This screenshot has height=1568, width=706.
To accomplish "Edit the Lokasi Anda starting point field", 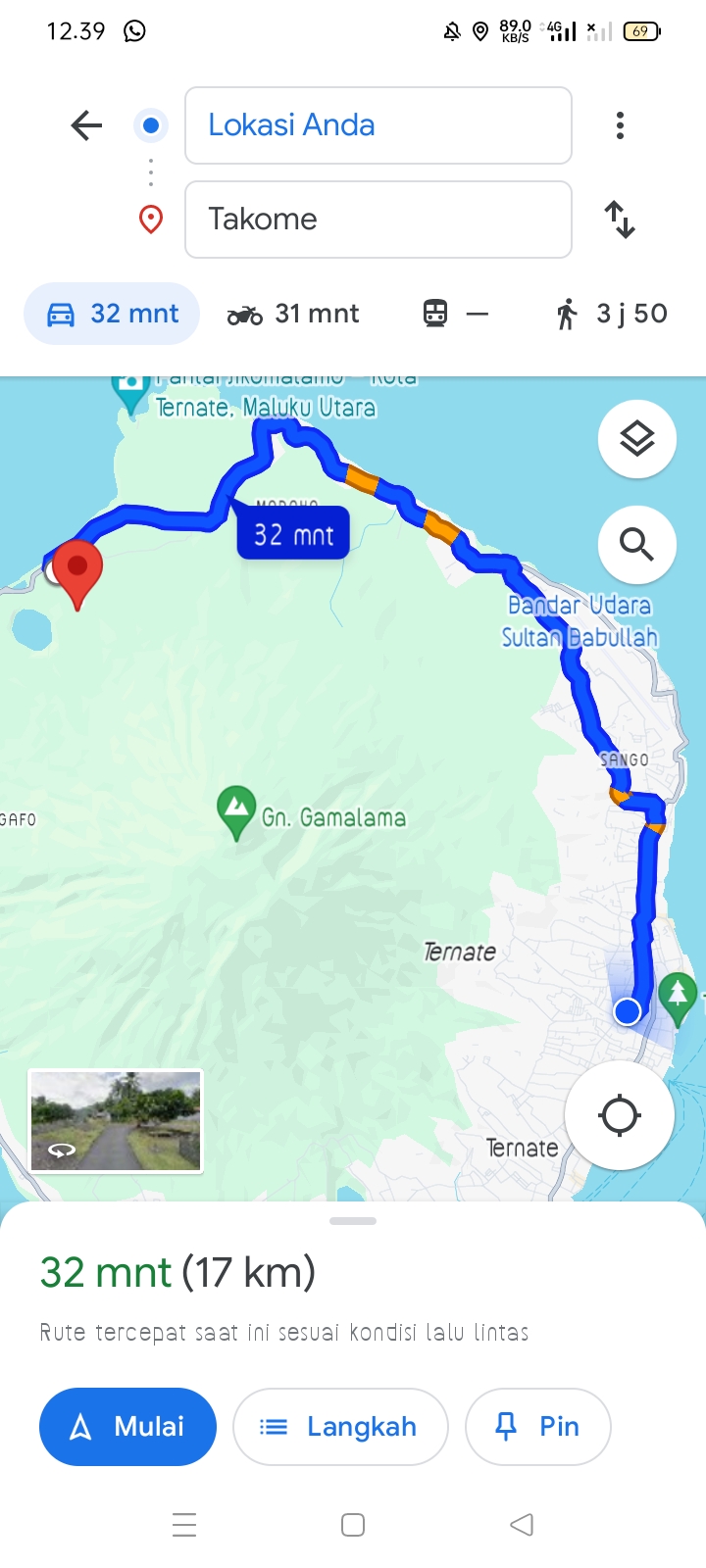I will pos(378,125).
